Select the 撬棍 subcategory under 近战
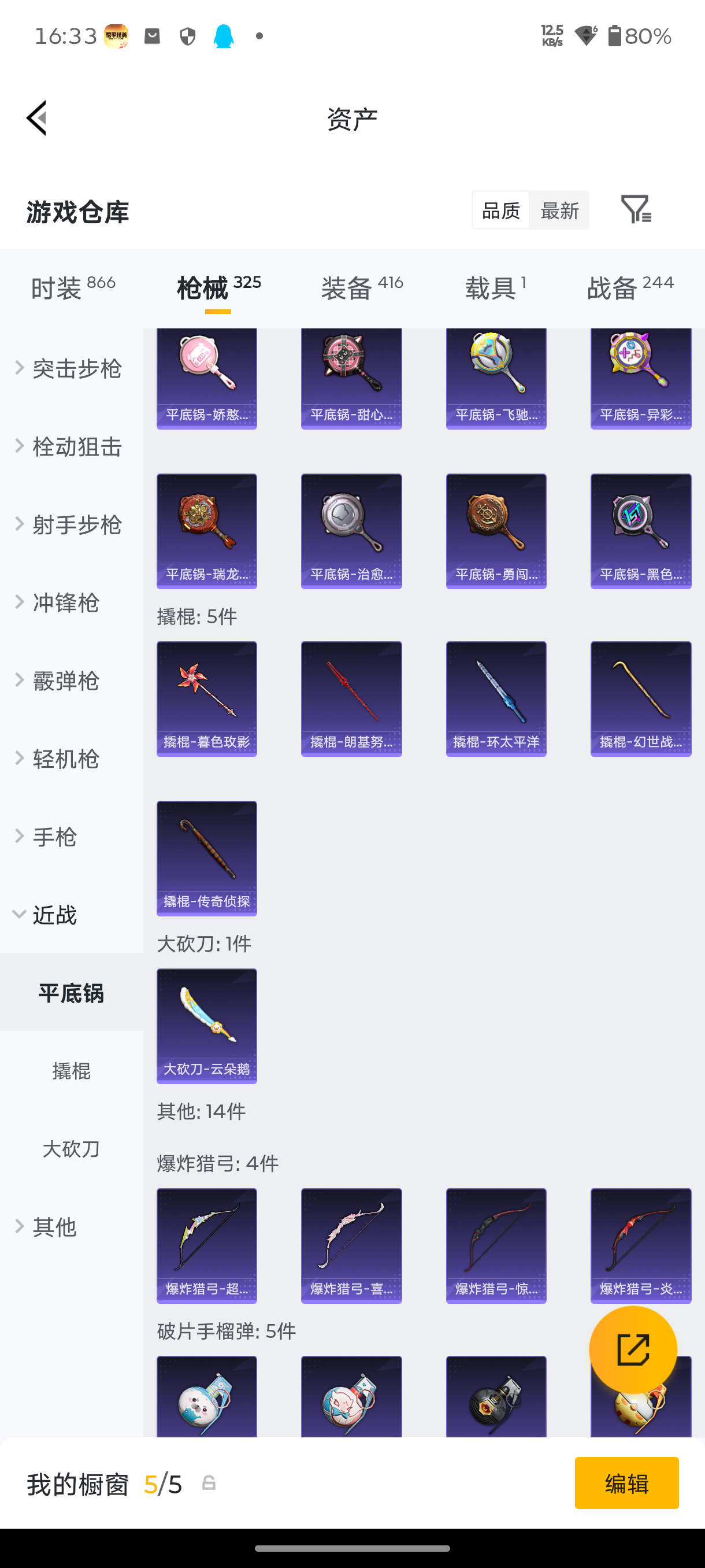Image resolution: width=705 pixels, height=1568 pixels. pos(70,1071)
